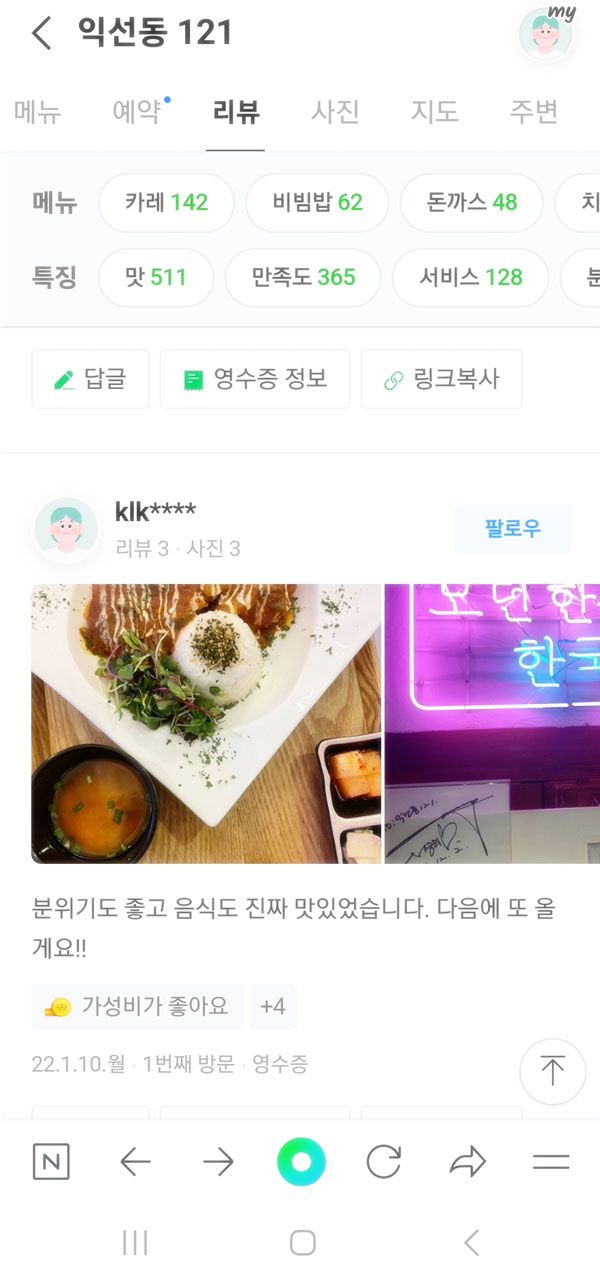Copy link with 링크복사 button
The height and width of the screenshot is (1282, 600).
[441, 379]
